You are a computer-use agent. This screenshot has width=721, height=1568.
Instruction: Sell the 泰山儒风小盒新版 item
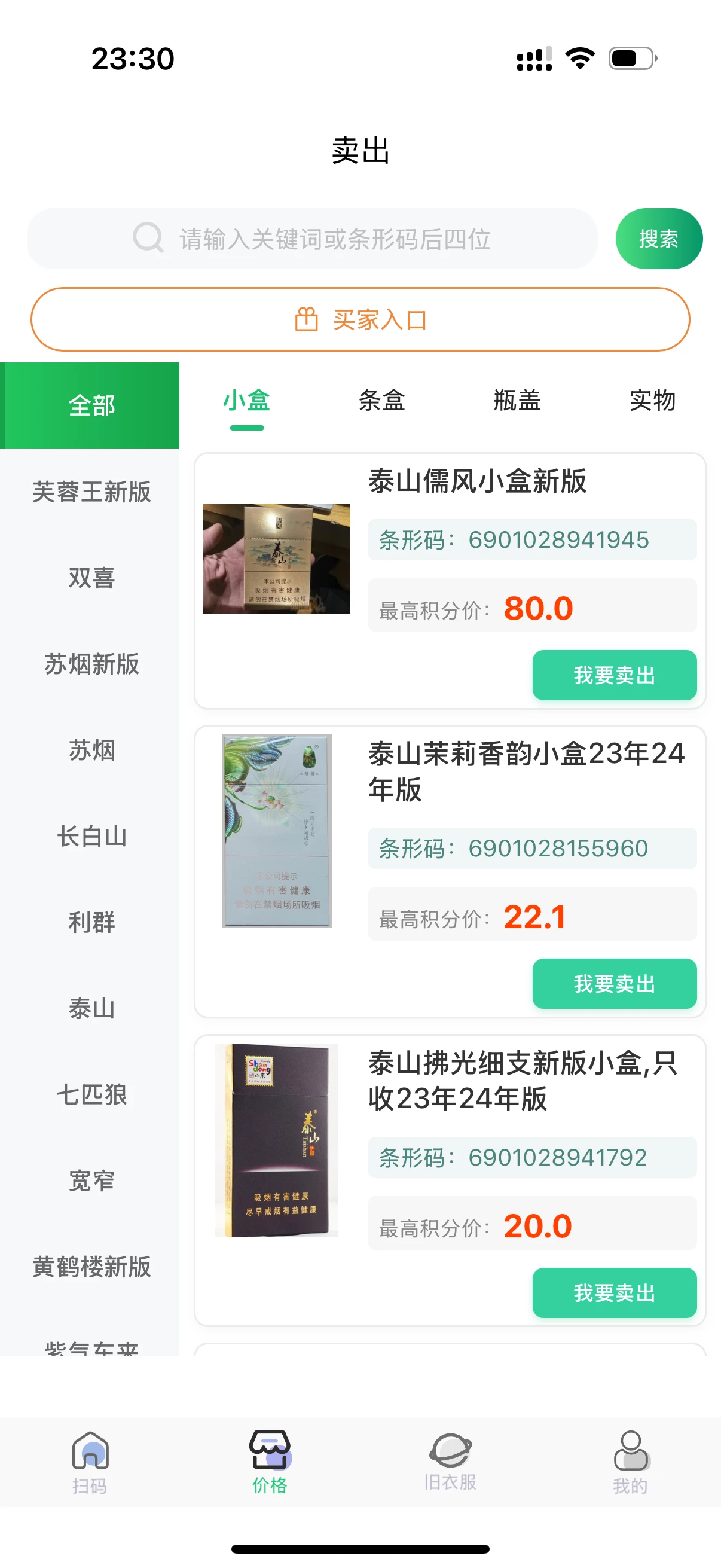pos(614,675)
